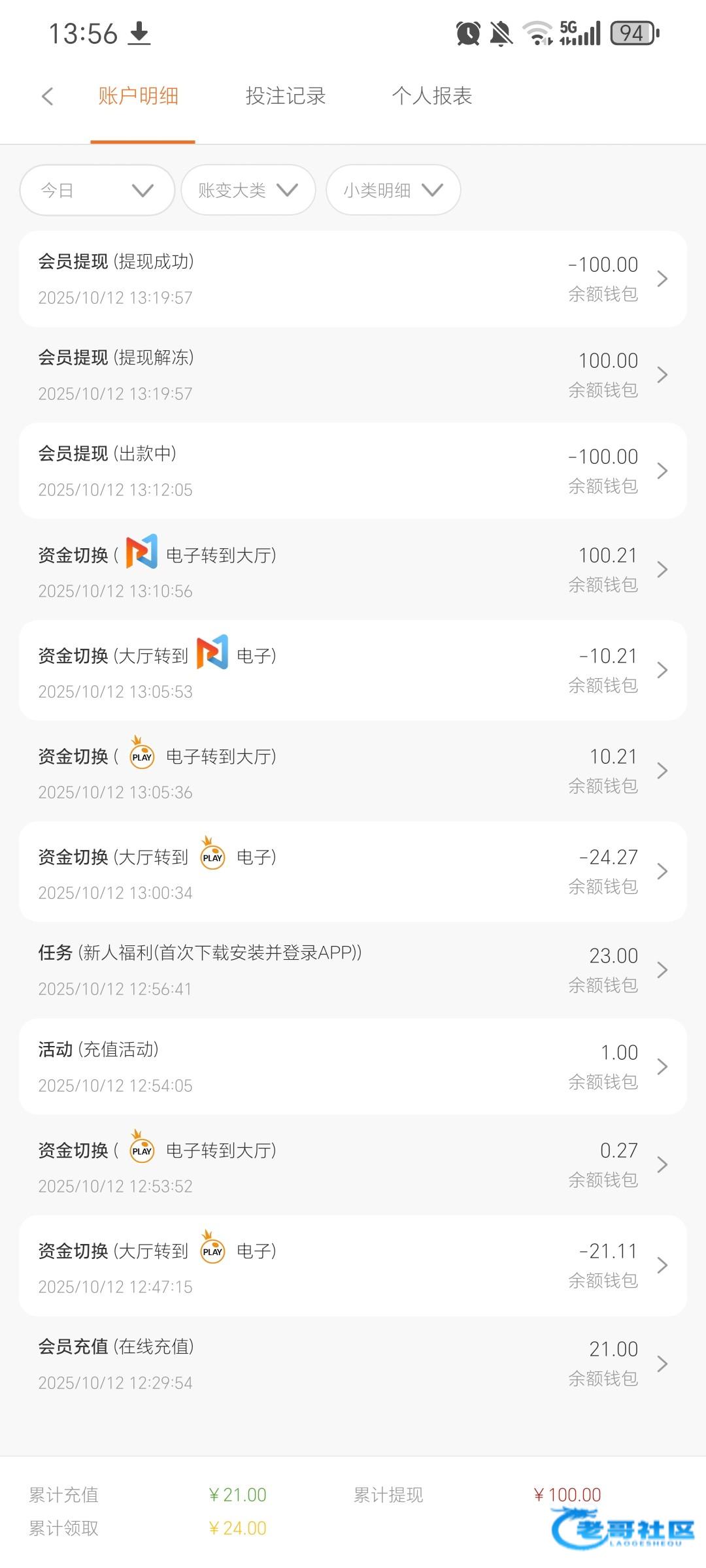The height and width of the screenshot is (1568, 706).
Task: Select the 账户明细 tab
Action: pyautogui.click(x=139, y=97)
